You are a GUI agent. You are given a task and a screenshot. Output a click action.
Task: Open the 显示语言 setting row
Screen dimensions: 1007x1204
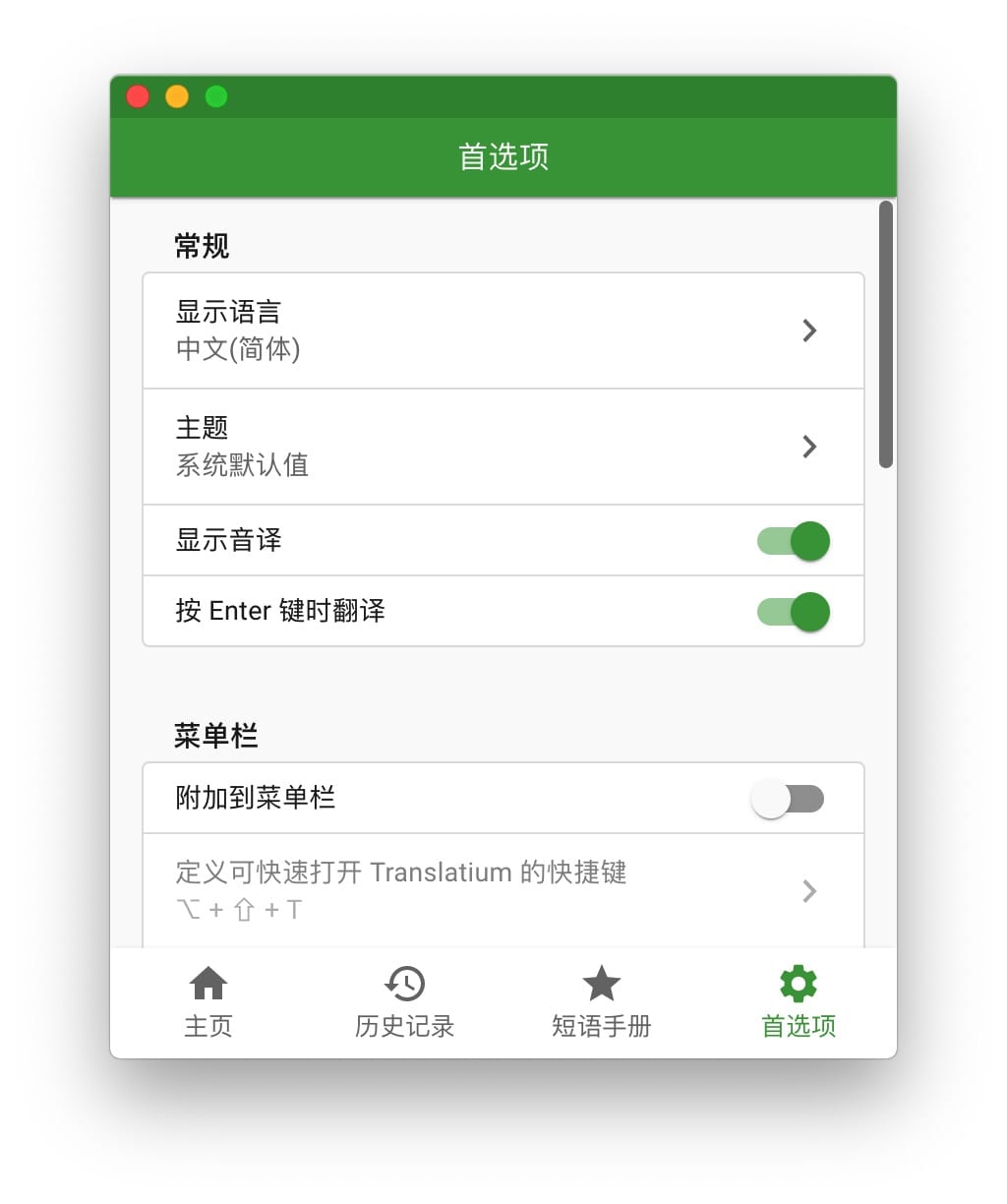pos(503,331)
